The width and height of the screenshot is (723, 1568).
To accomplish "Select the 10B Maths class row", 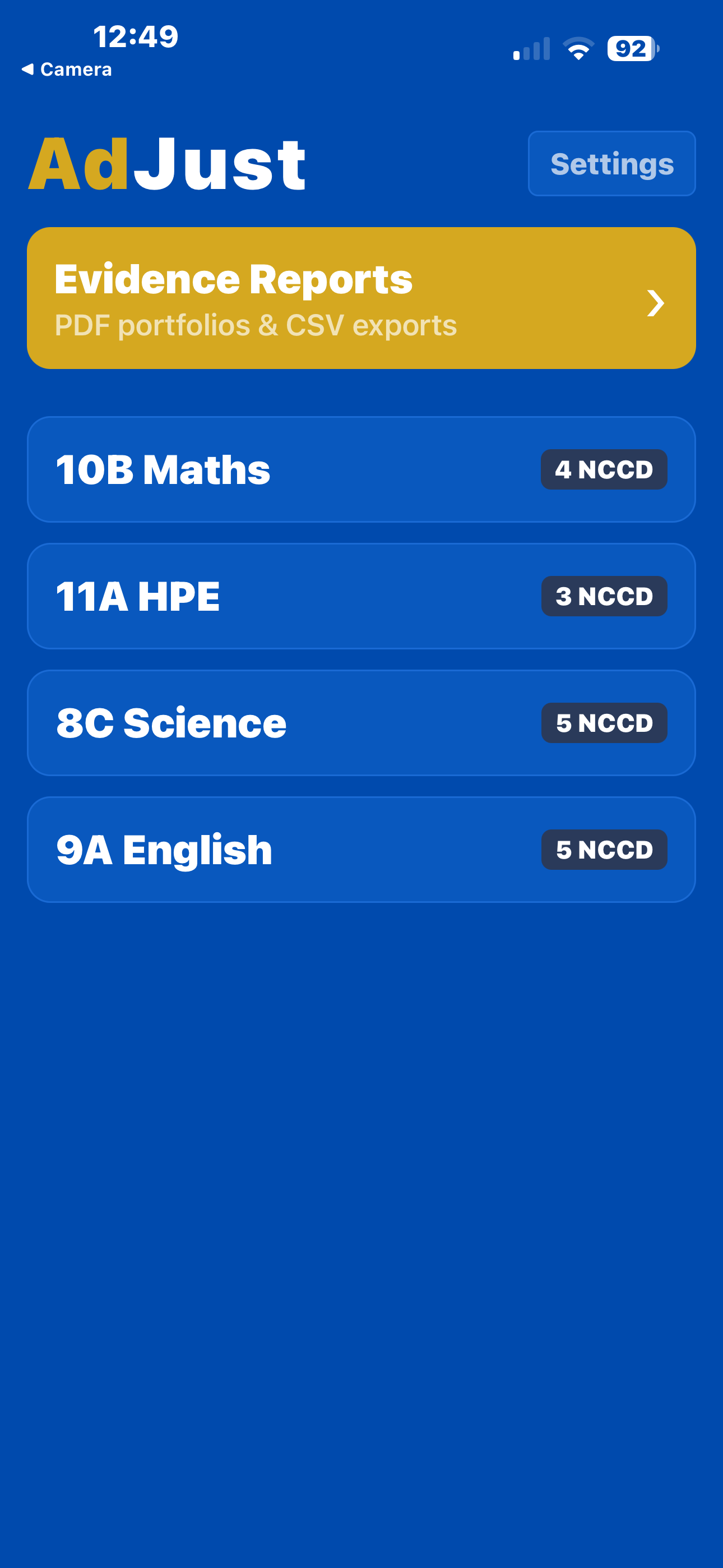I will (x=243, y=469).
